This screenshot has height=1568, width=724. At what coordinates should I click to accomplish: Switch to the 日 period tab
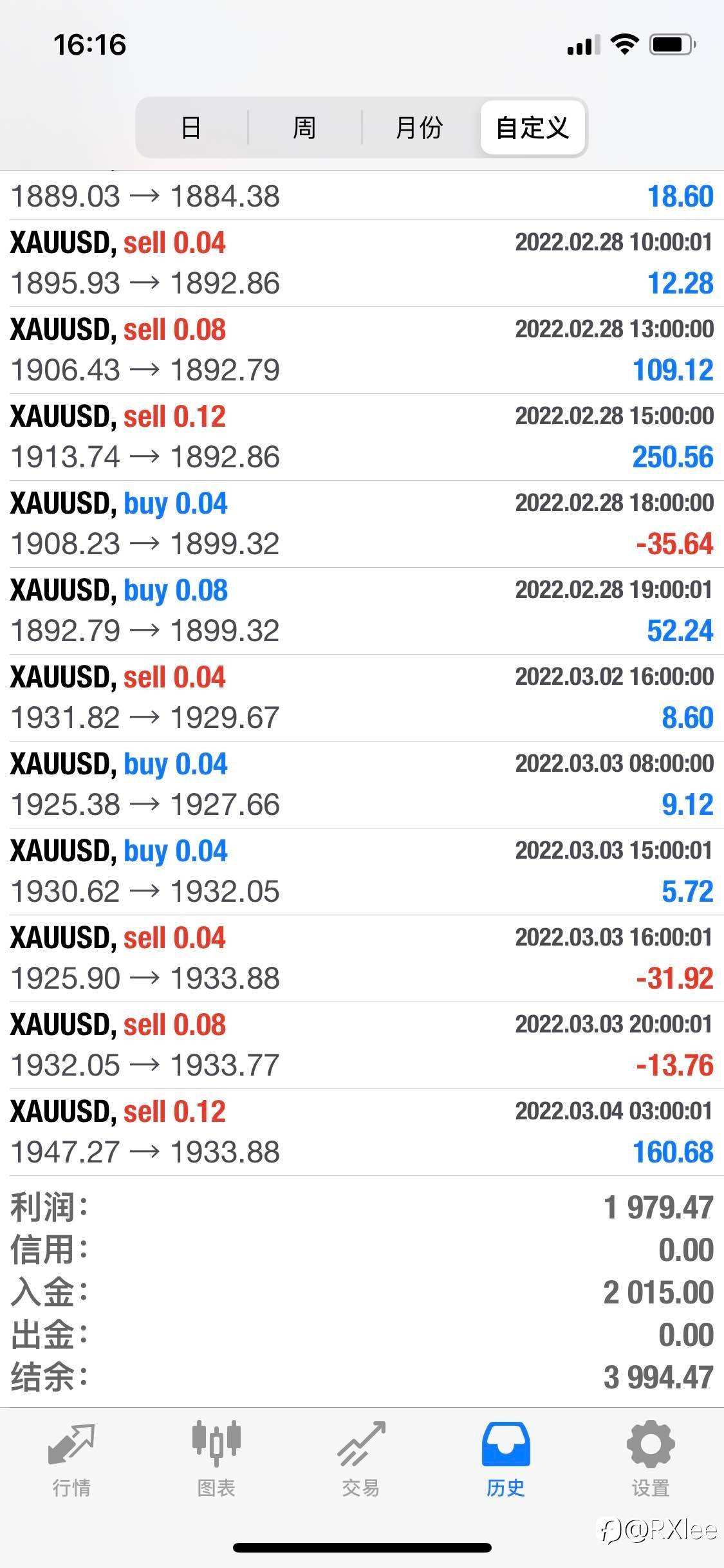tap(191, 127)
